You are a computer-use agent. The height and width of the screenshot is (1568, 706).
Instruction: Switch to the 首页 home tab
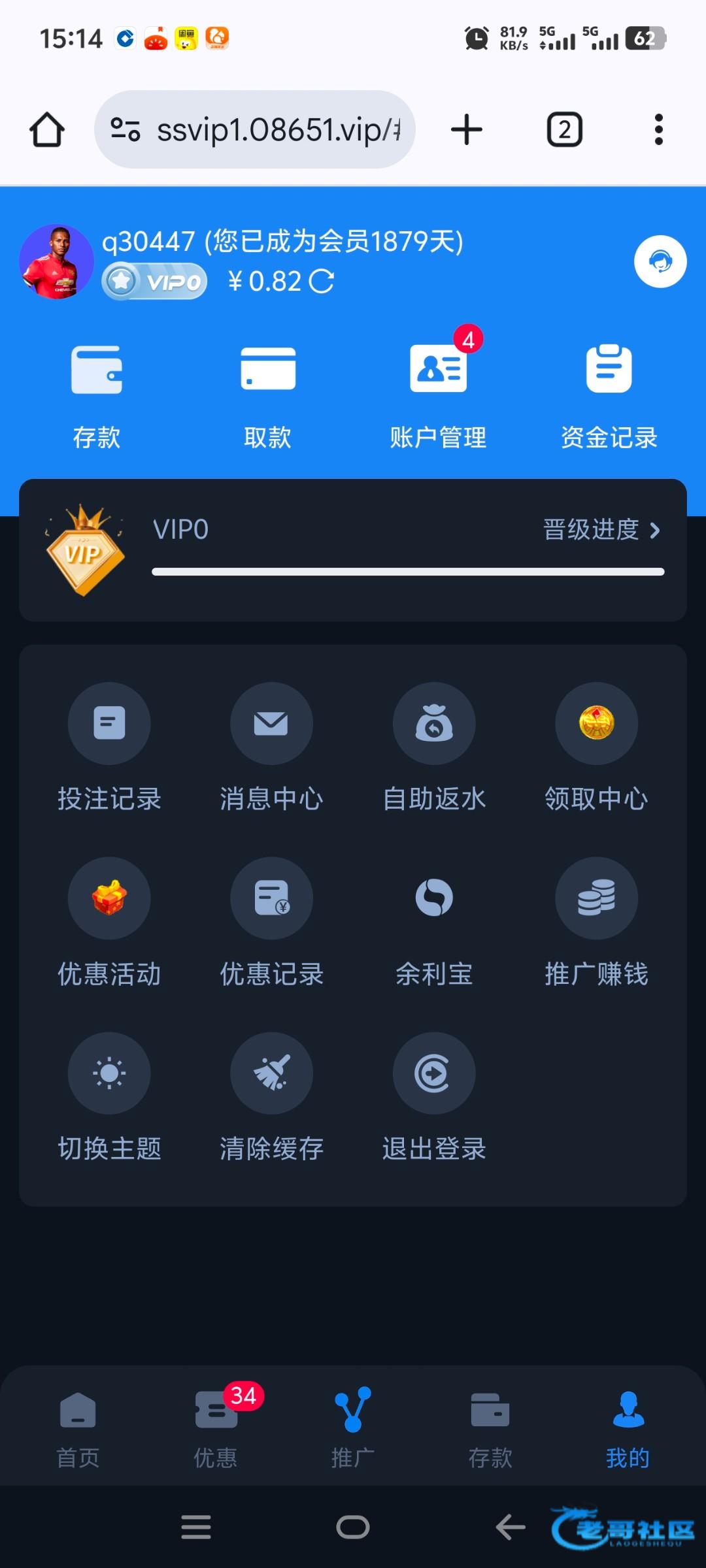78,1428
